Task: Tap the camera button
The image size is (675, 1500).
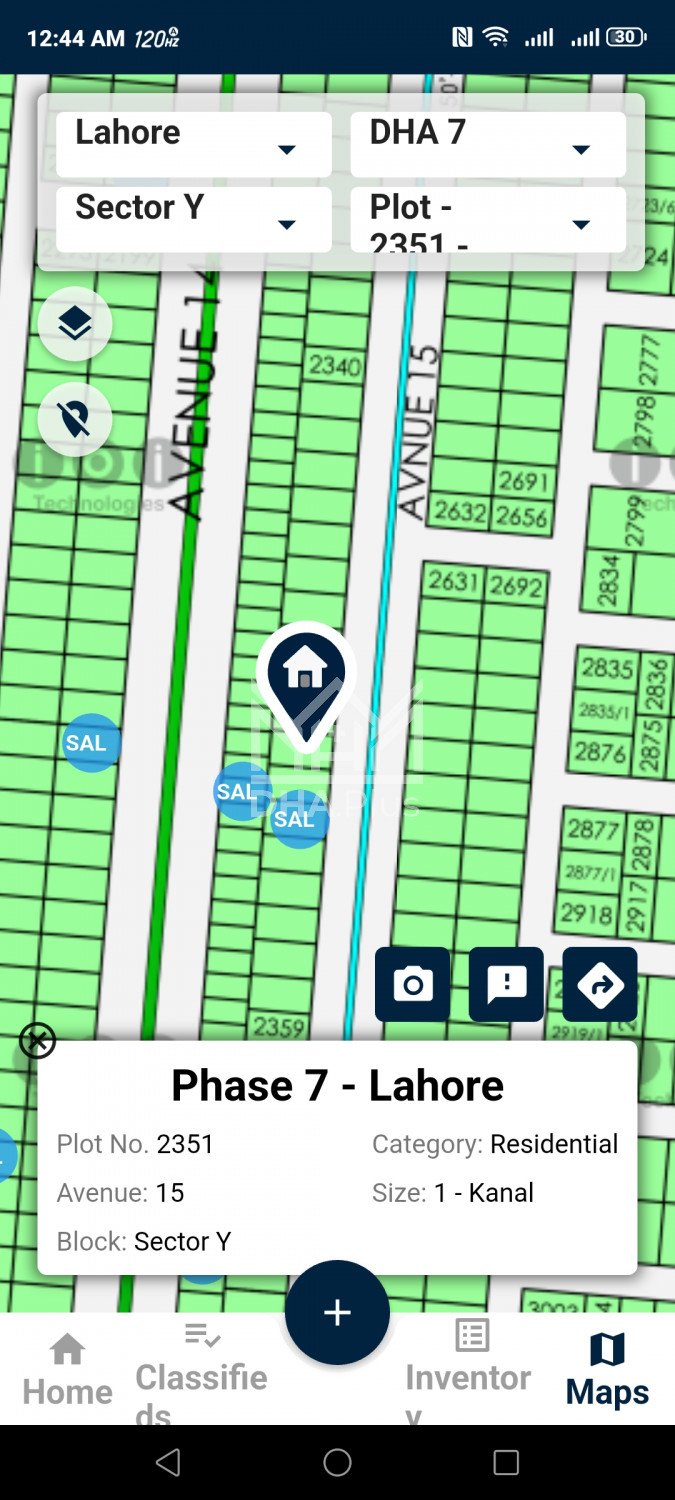Action: coord(412,984)
